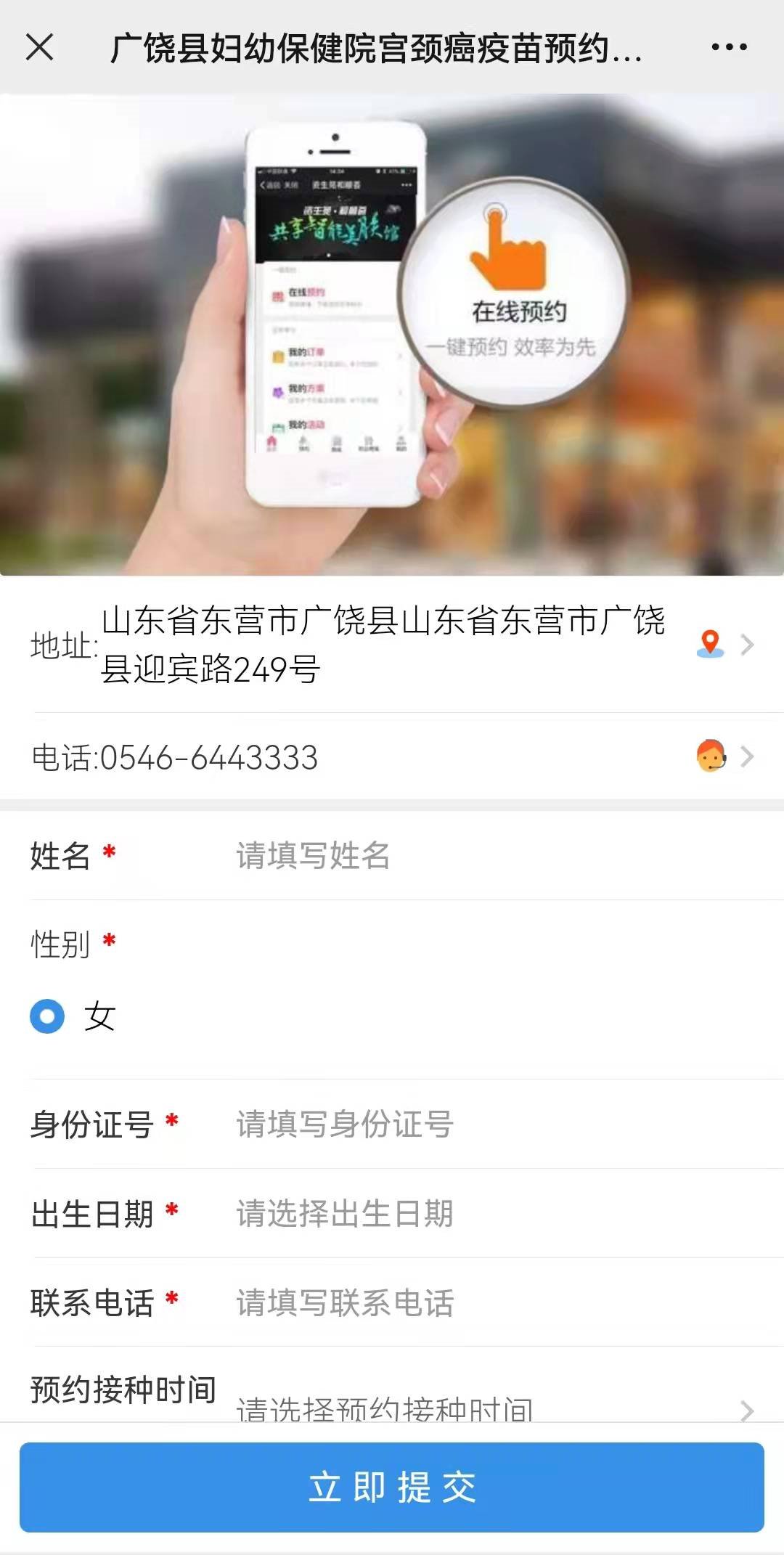784x1555 pixels.
Task: Focus the 身份证号 ID number field
Action: pyautogui.click(x=494, y=1125)
